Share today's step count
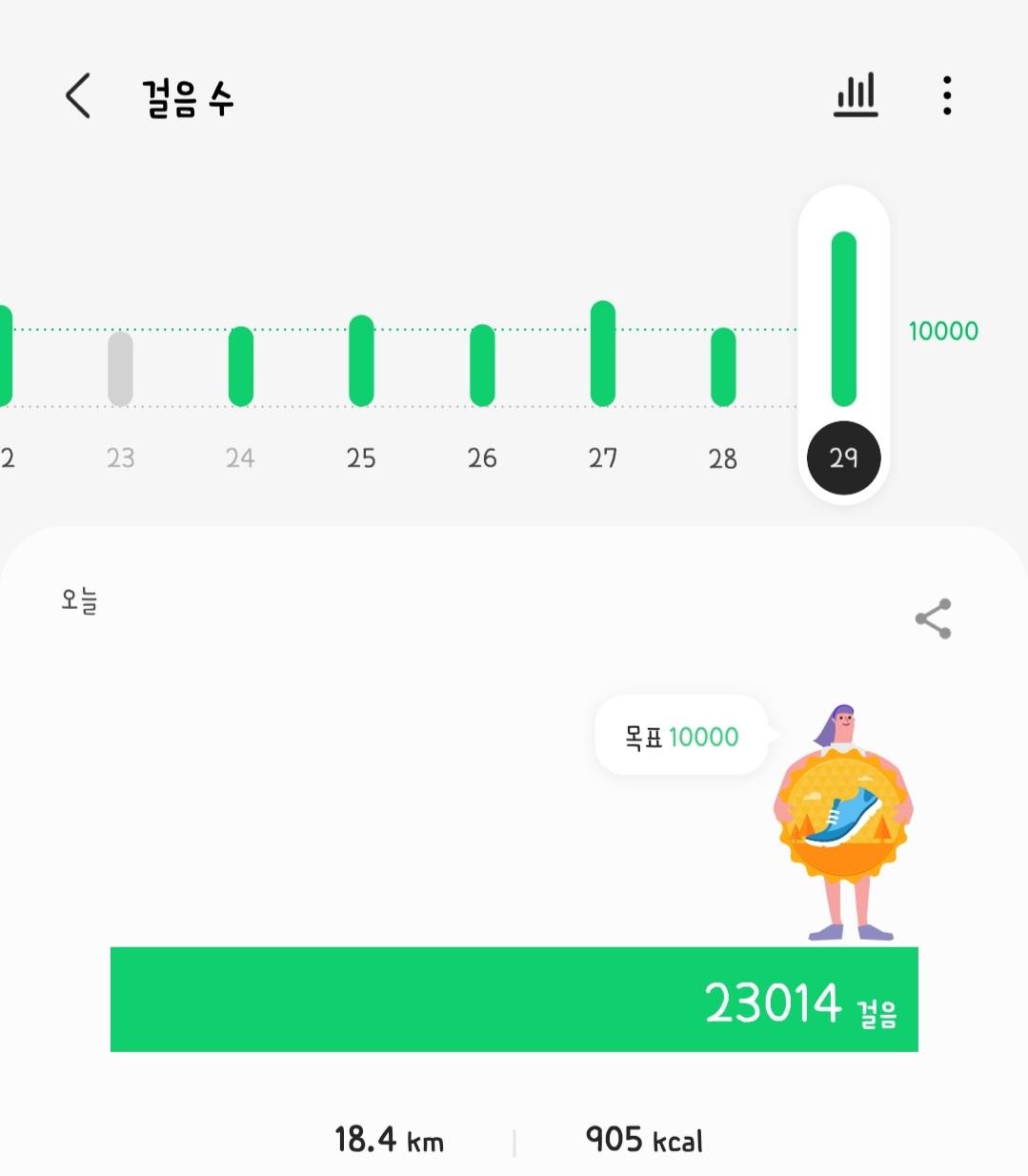Screen dimensions: 1028x1176 [x=933, y=618]
